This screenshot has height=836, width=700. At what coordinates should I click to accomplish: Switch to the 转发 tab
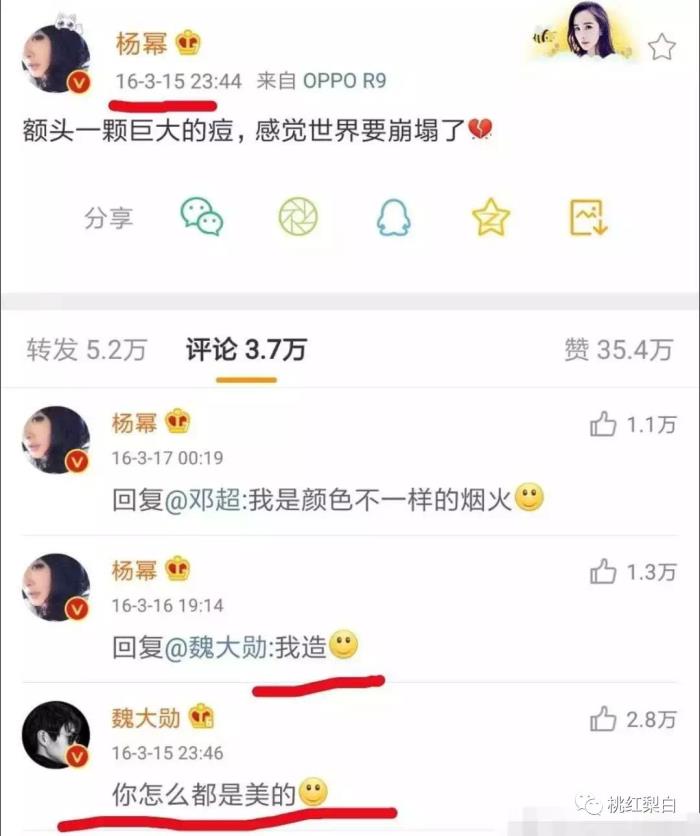87,349
